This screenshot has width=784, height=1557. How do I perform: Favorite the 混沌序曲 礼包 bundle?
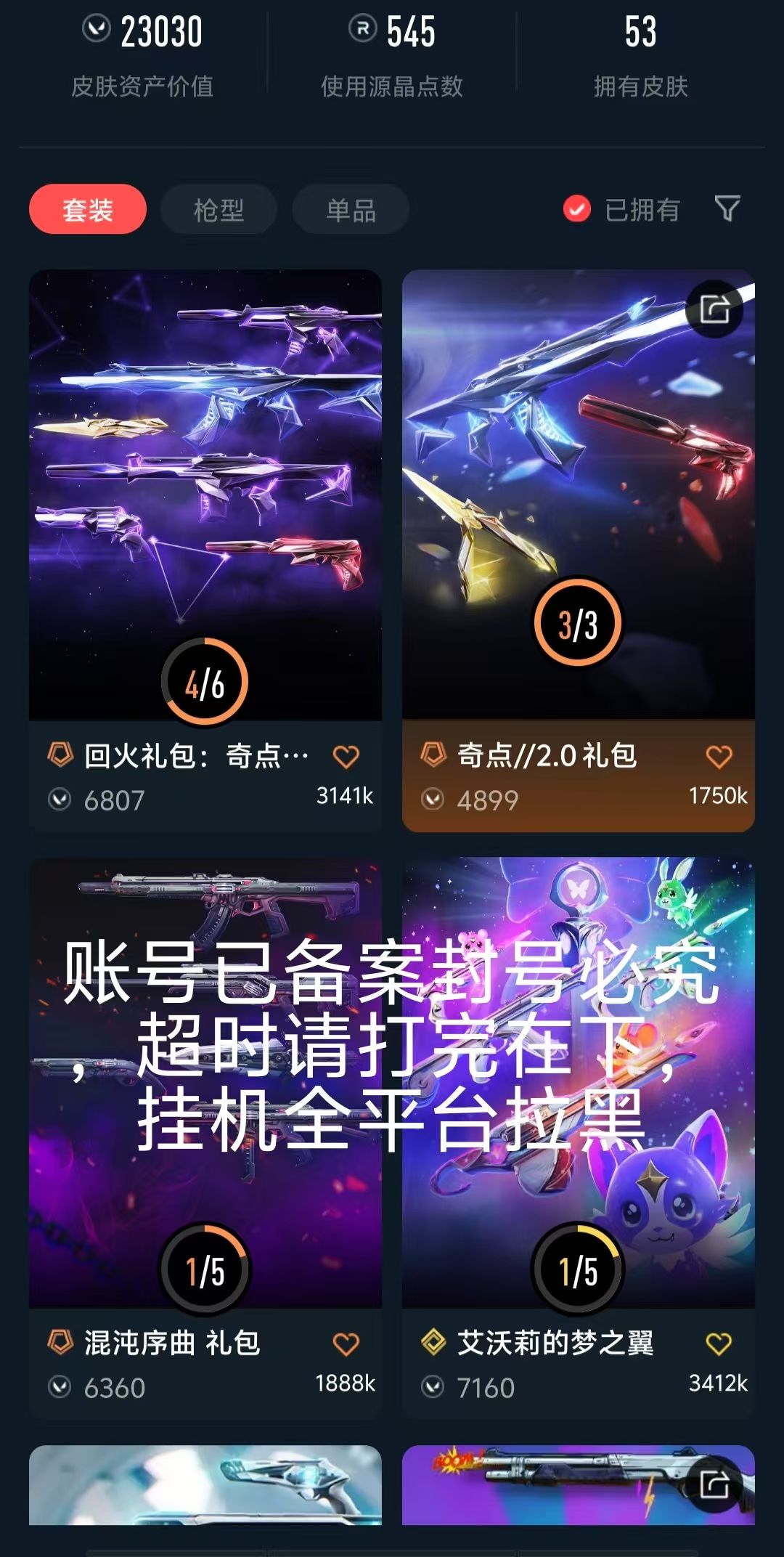[x=346, y=1344]
